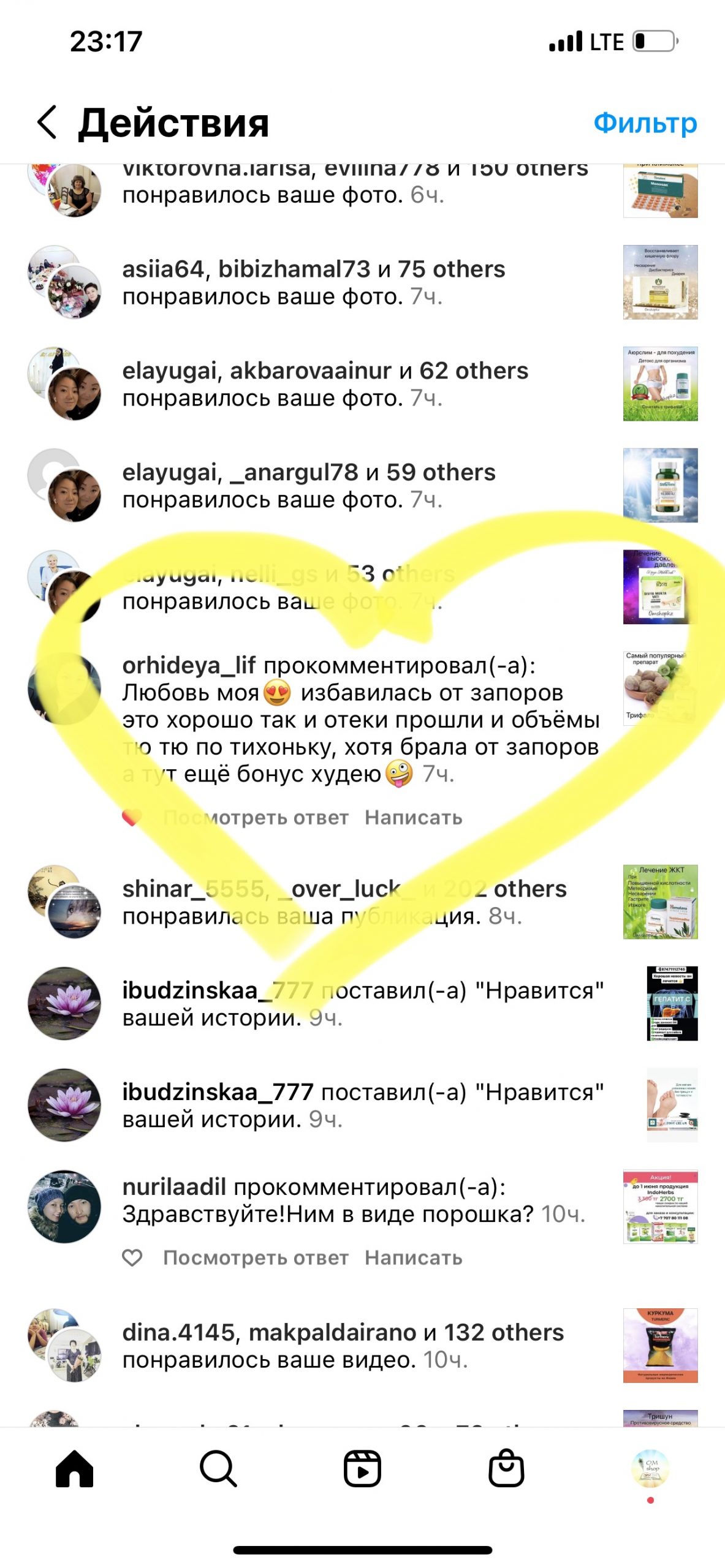This screenshot has height=1568, width=725.
Task: Open the Акция IndoHerbs post thumbnail
Action: tap(660, 1206)
